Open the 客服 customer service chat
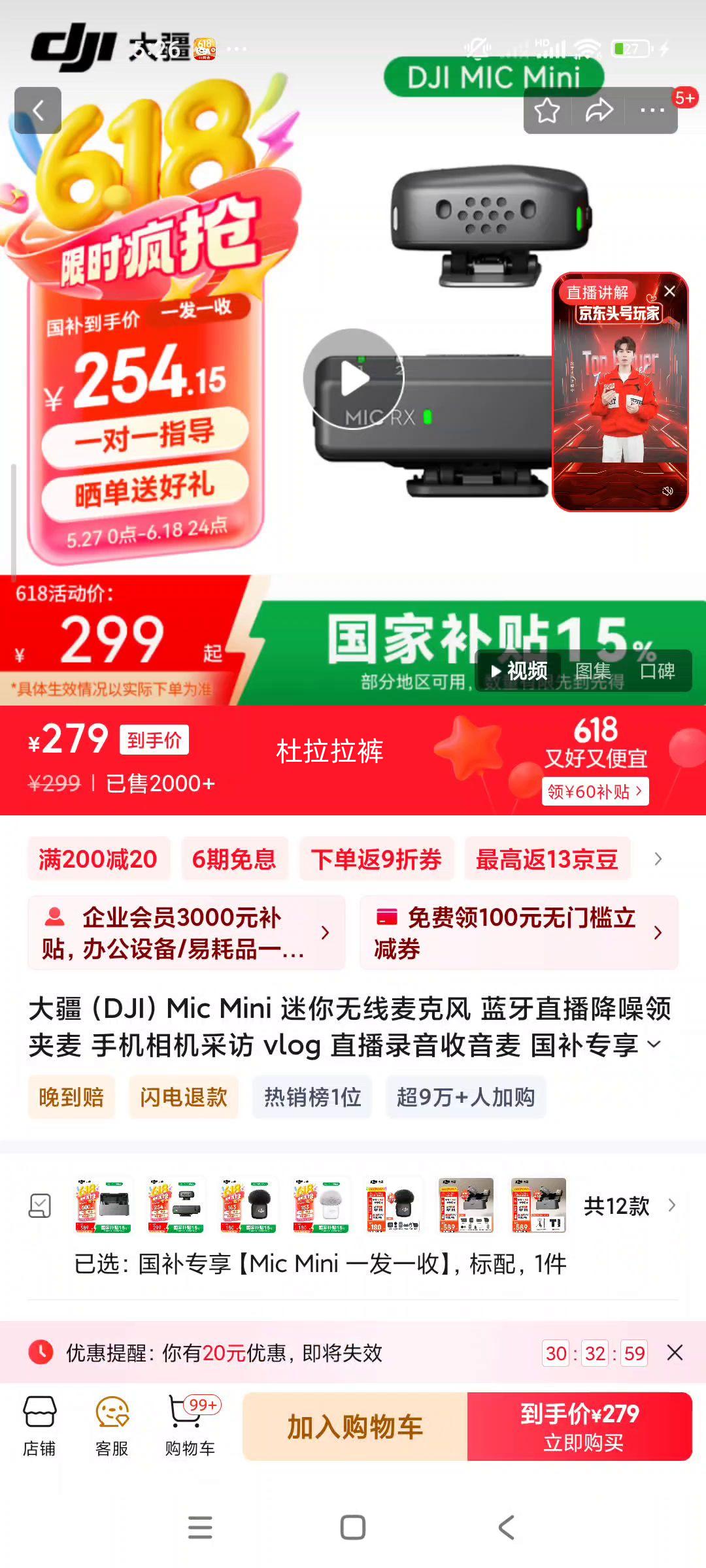This screenshot has width=706, height=1568. pos(112,1426)
